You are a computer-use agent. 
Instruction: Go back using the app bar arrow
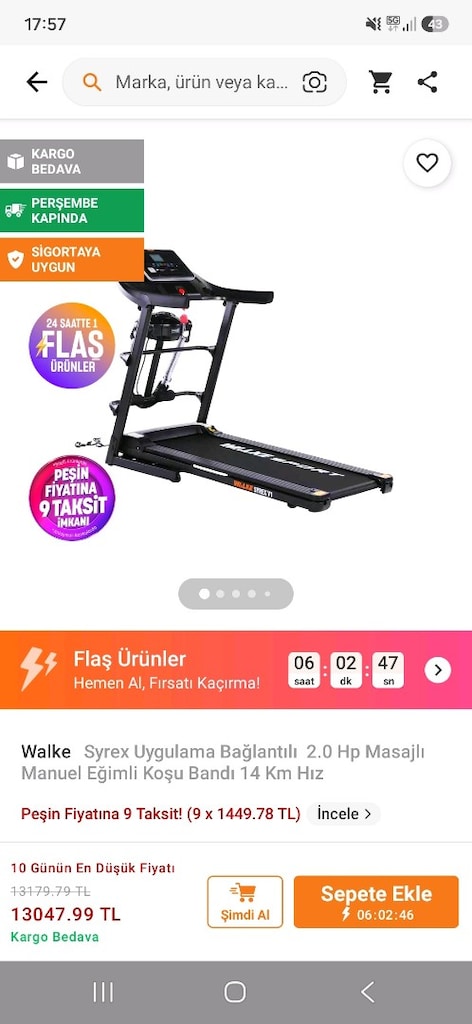pos(37,82)
